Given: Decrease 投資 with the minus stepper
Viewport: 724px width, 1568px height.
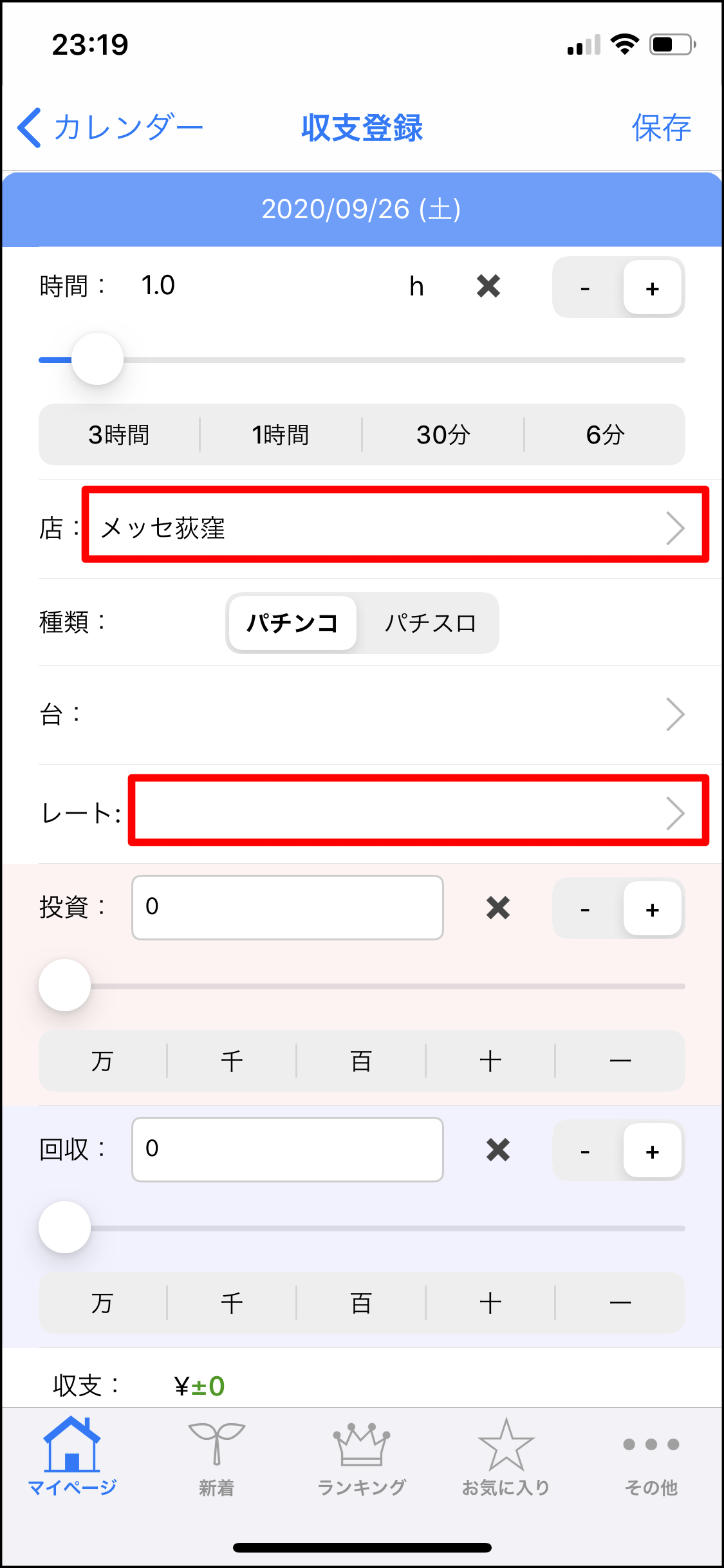Looking at the screenshot, I should tap(585, 910).
